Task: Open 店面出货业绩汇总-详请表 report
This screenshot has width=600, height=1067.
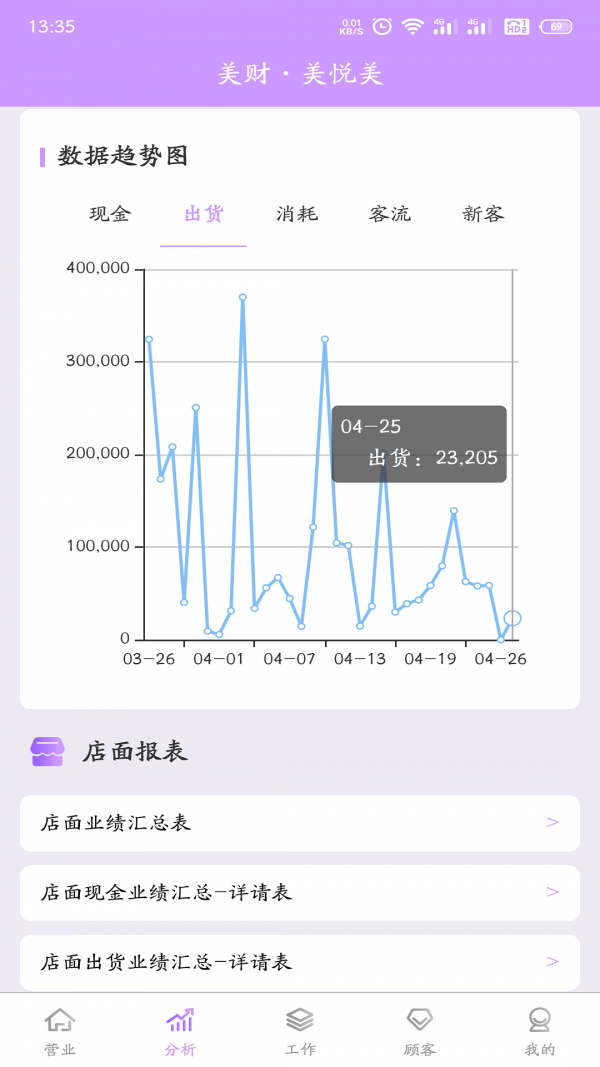Action: pyautogui.click(x=300, y=962)
